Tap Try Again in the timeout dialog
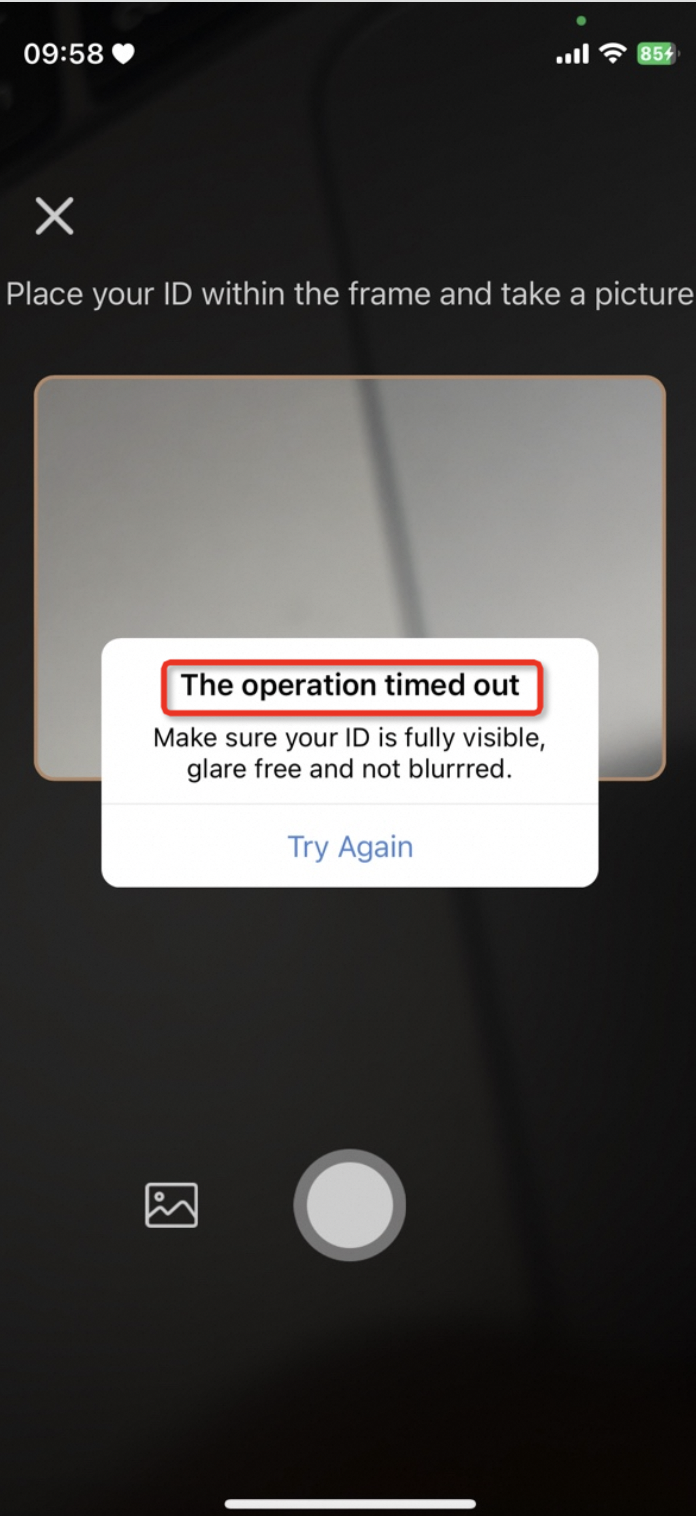696x1516 pixels. pyautogui.click(x=350, y=847)
